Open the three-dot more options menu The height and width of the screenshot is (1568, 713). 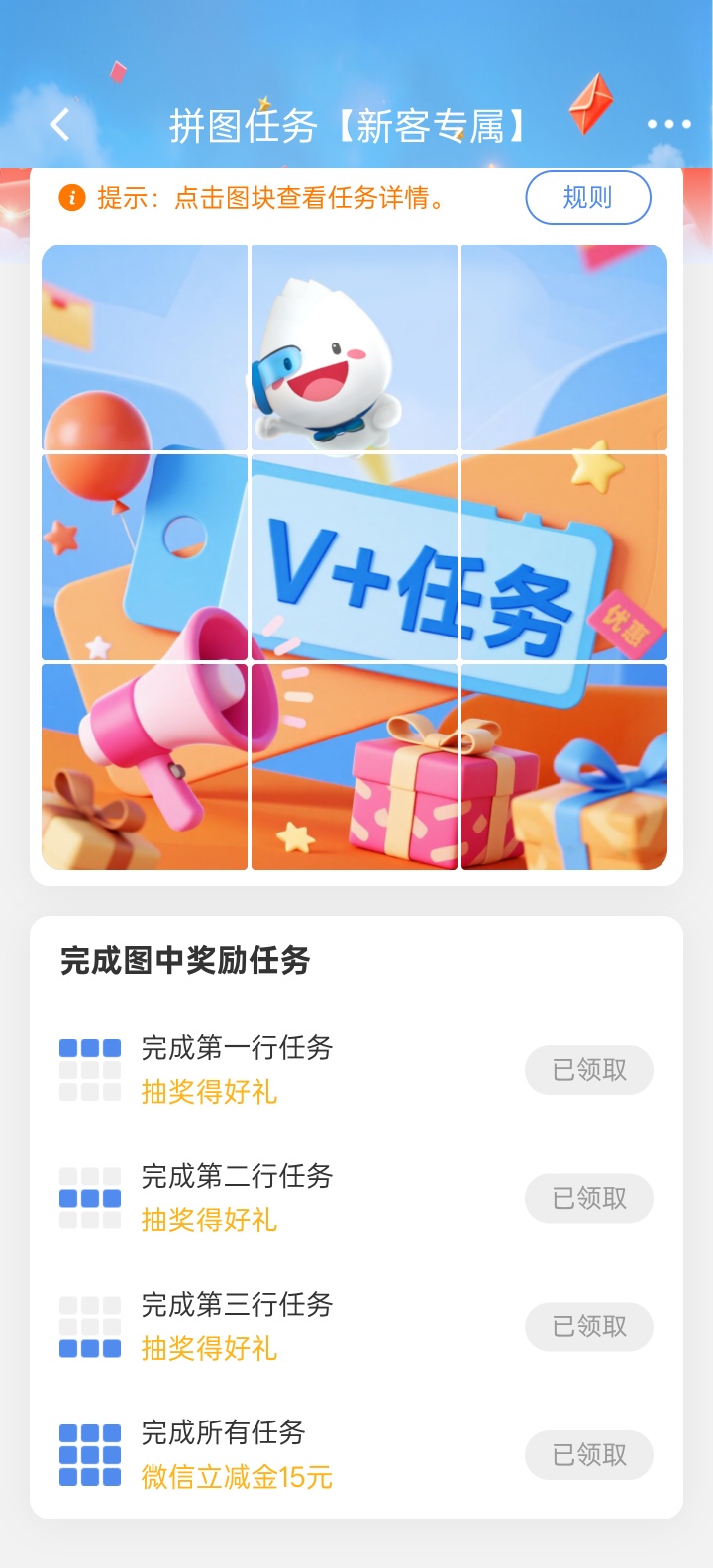pos(668,125)
